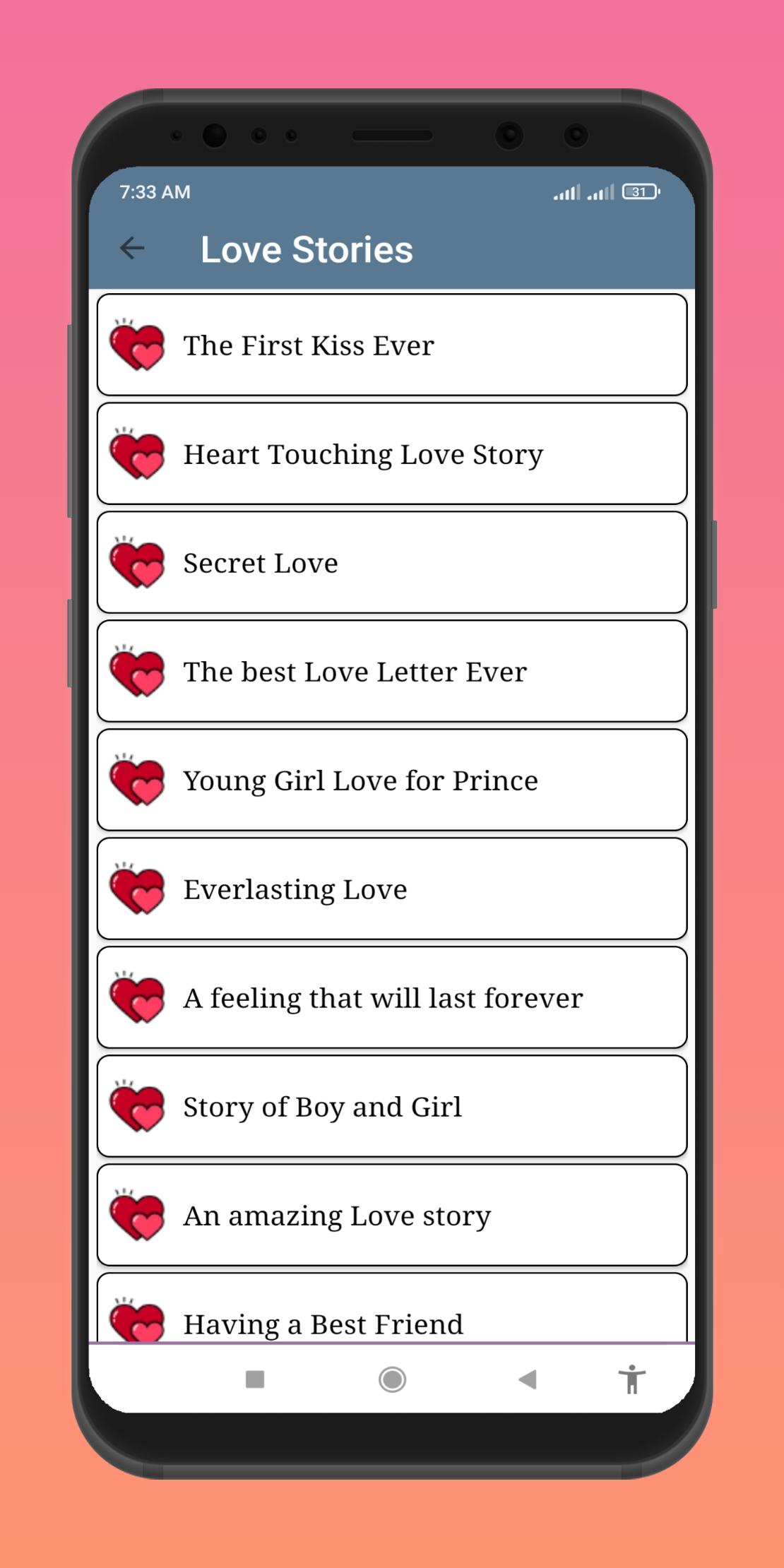This screenshot has width=784, height=1568.
Task: Open Story of Boy and Girl
Action: click(x=392, y=1107)
